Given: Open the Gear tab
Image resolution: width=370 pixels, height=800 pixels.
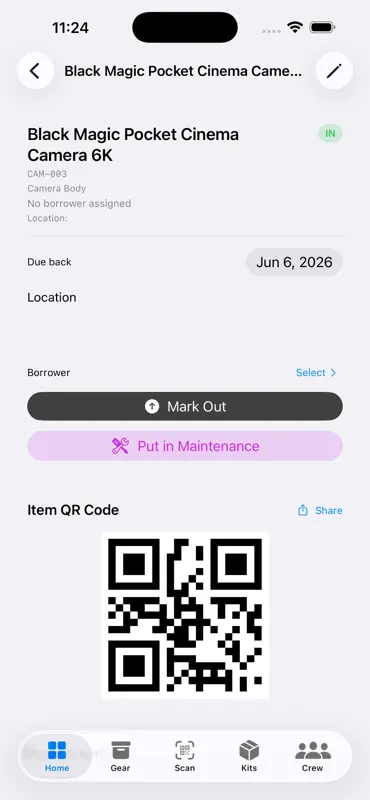Looking at the screenshot, I should point(121,756).
